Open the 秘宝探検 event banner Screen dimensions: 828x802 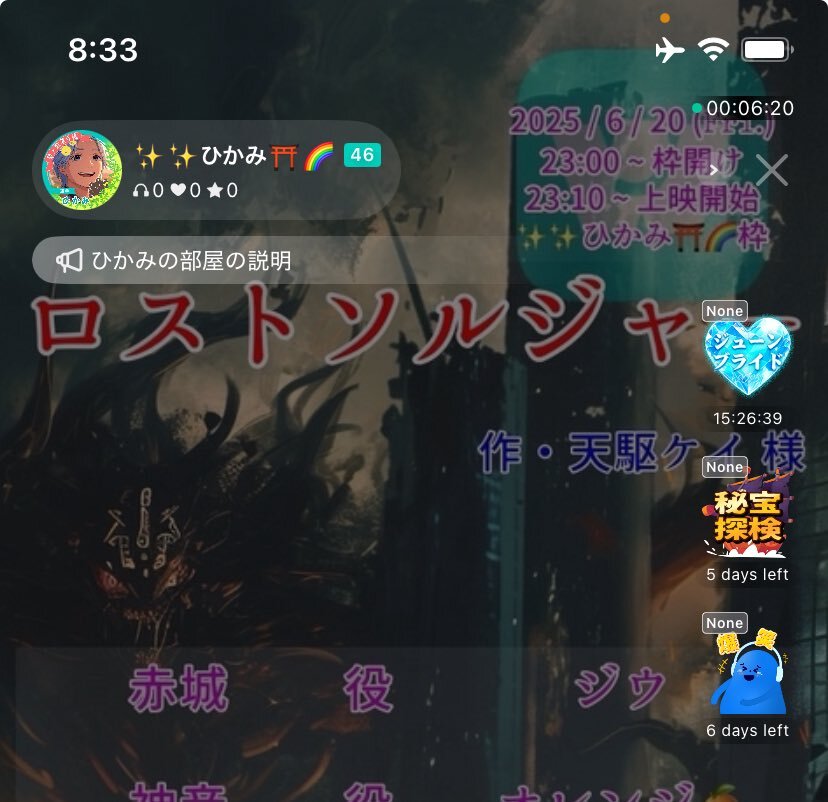point(747,515)
